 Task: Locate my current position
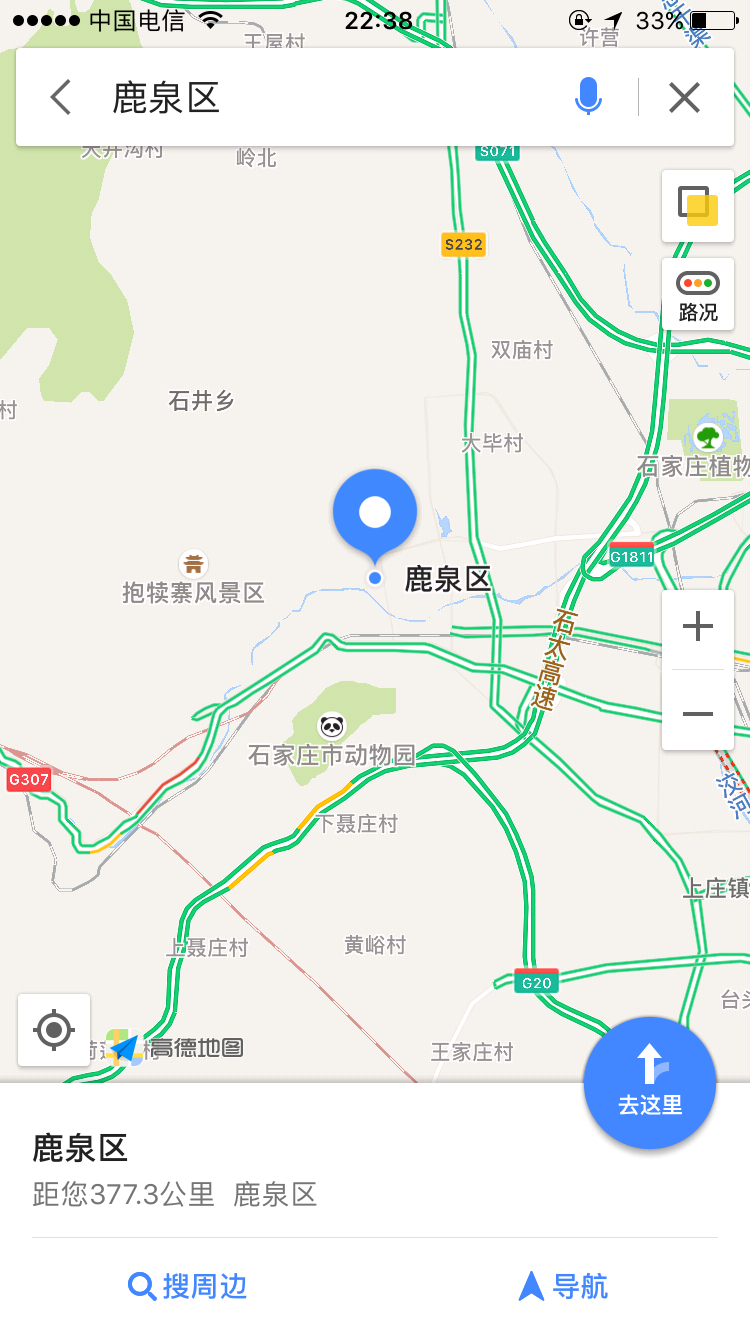click(x=54, y=1030)
